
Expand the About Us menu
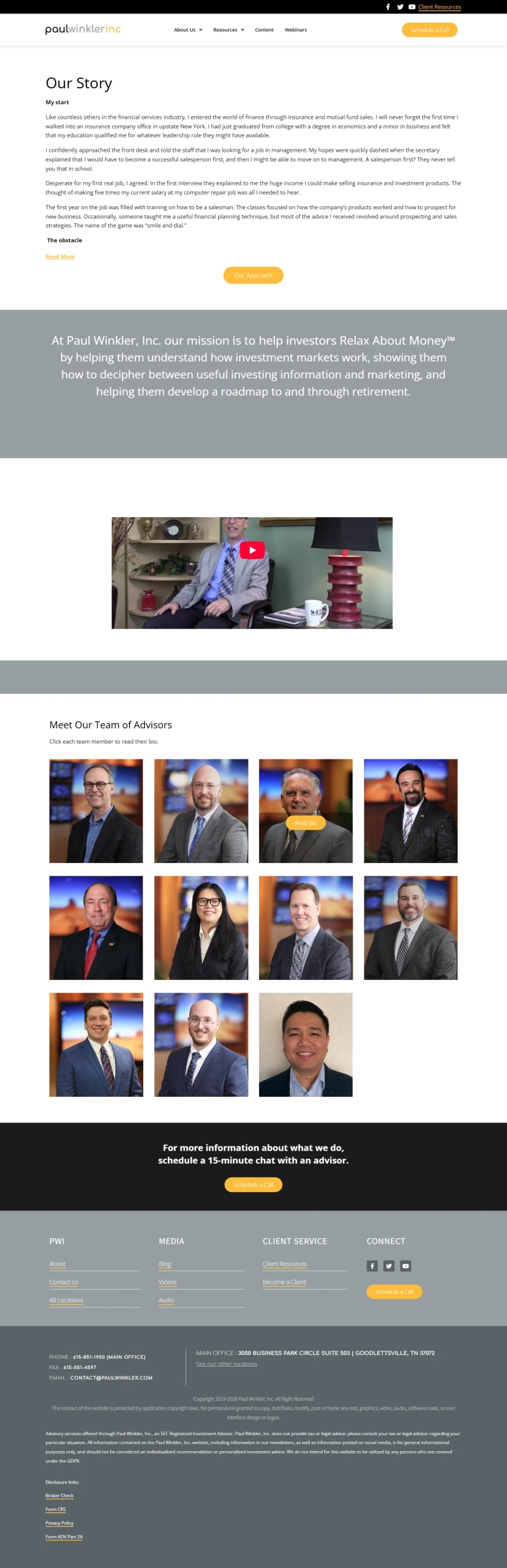click(x=188, y=29)
